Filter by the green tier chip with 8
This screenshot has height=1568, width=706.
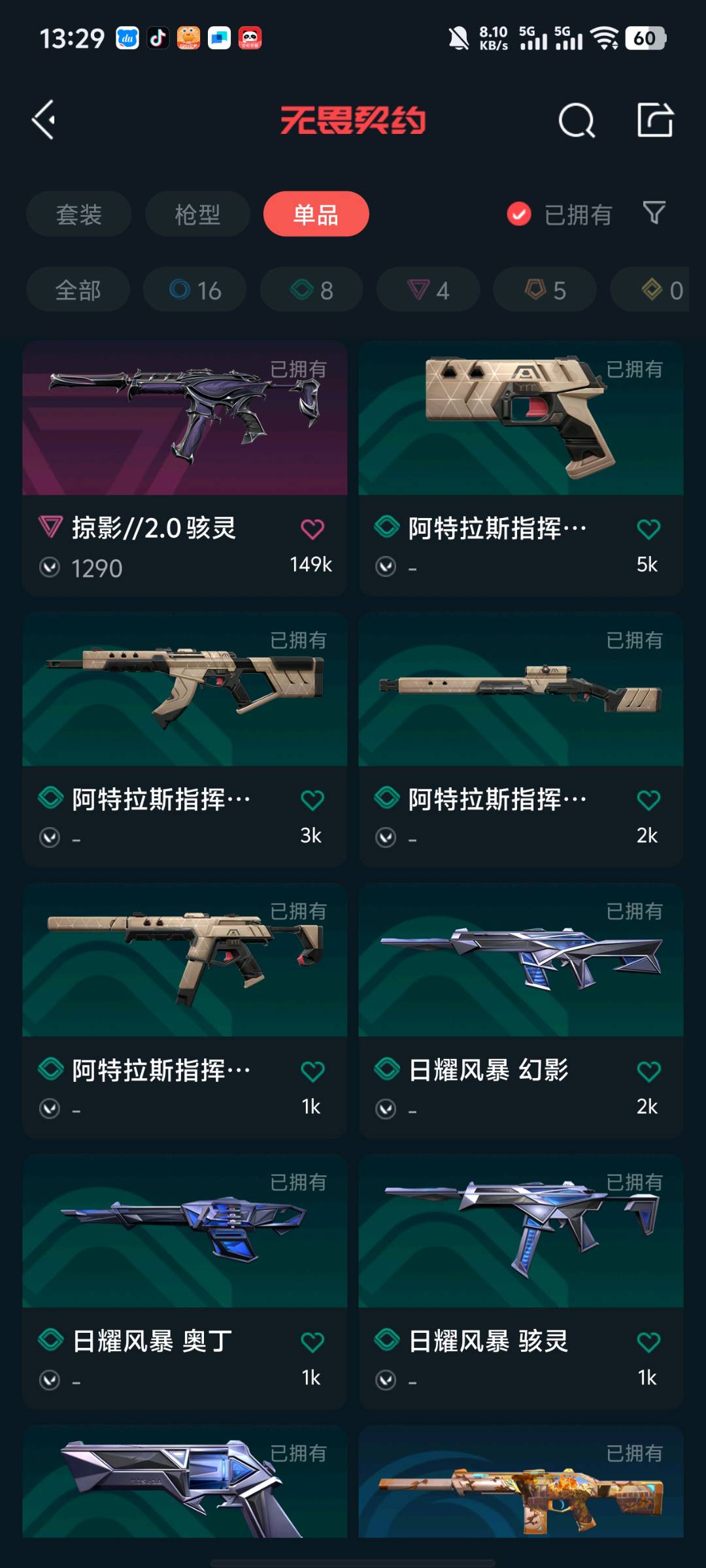tap(311, 290)
